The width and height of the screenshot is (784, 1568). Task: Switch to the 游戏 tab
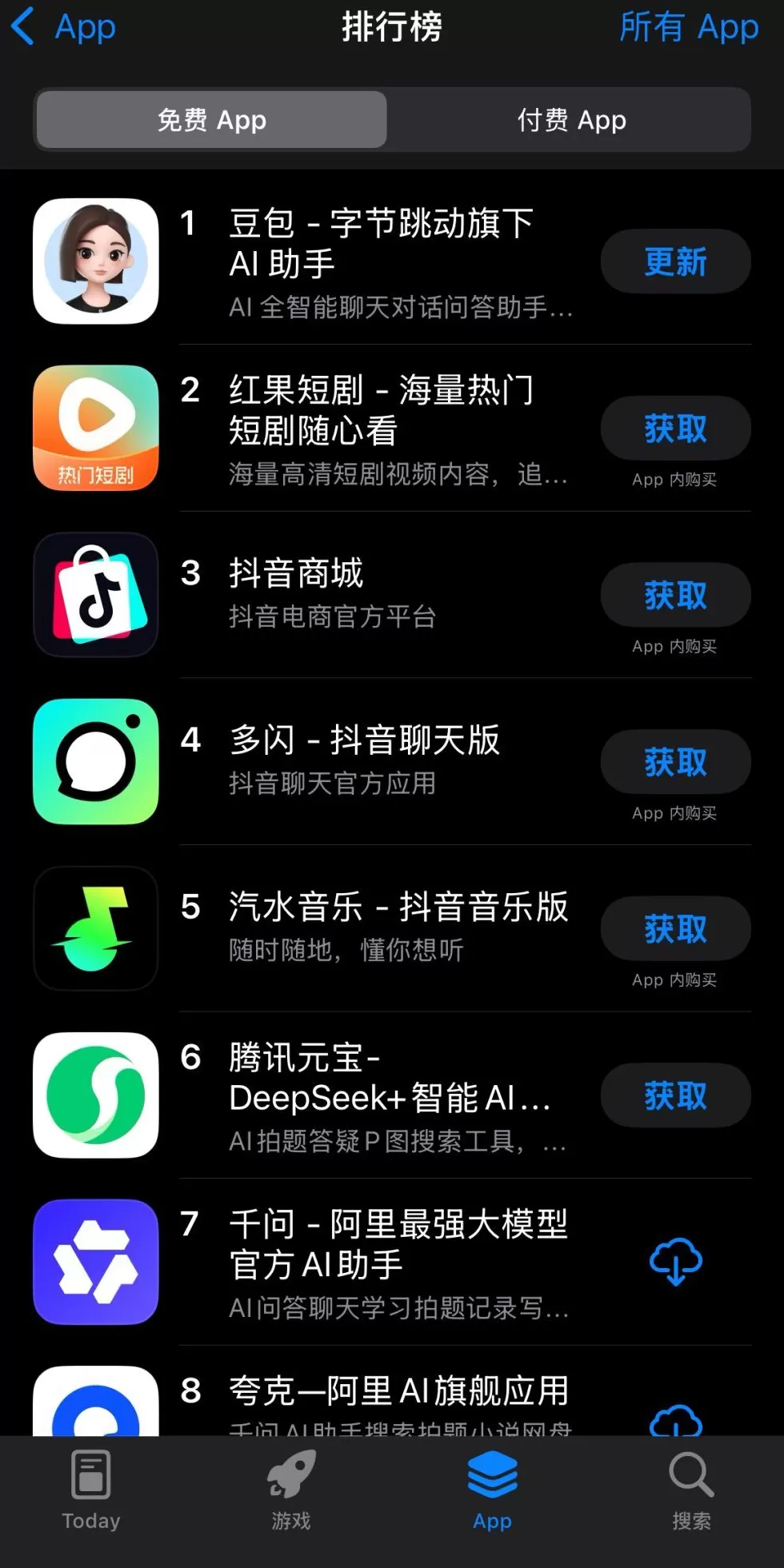[x=291, y=1489]
